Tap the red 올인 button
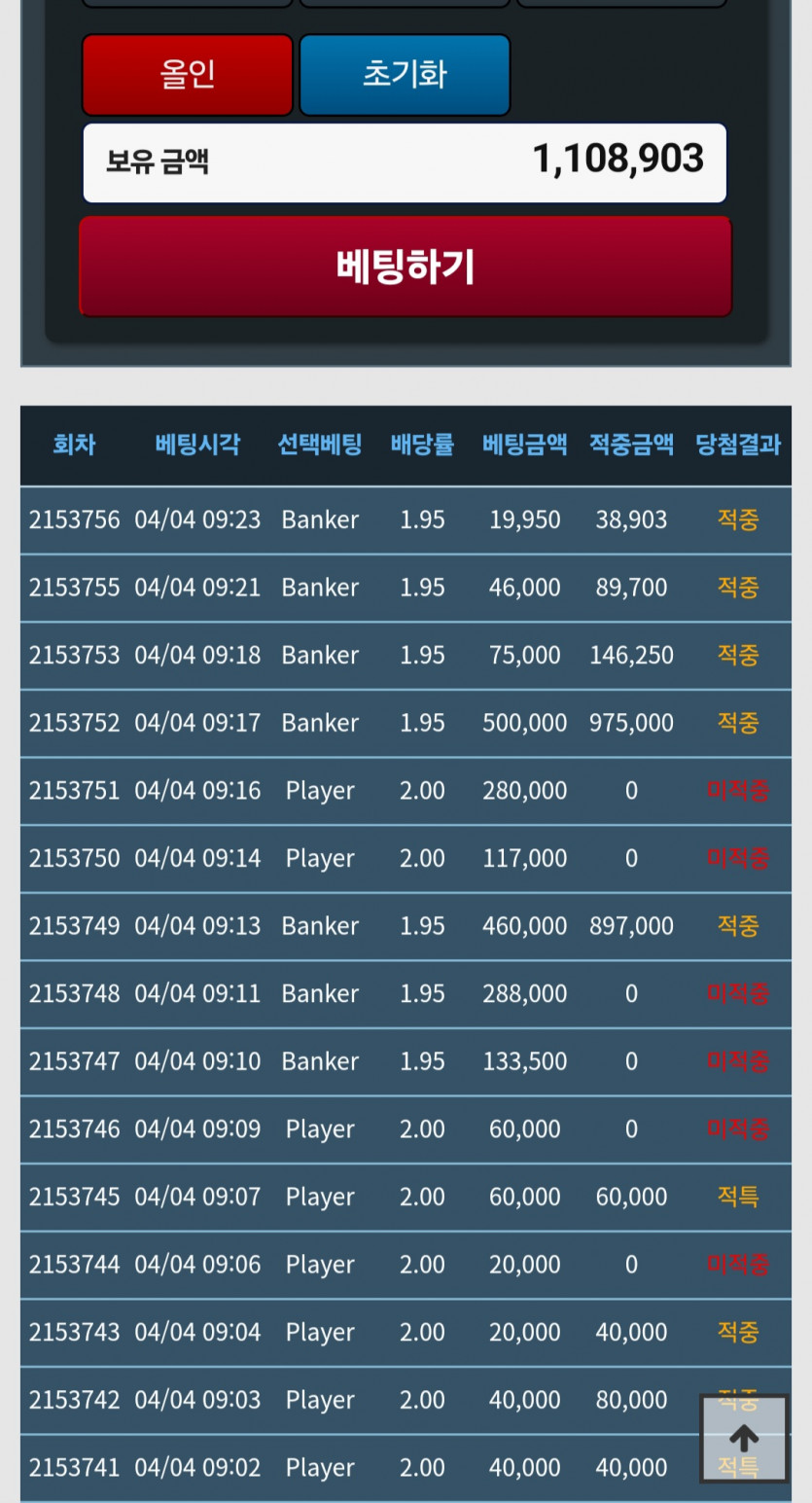This screenshot has height=1503, width=812. 188,75
